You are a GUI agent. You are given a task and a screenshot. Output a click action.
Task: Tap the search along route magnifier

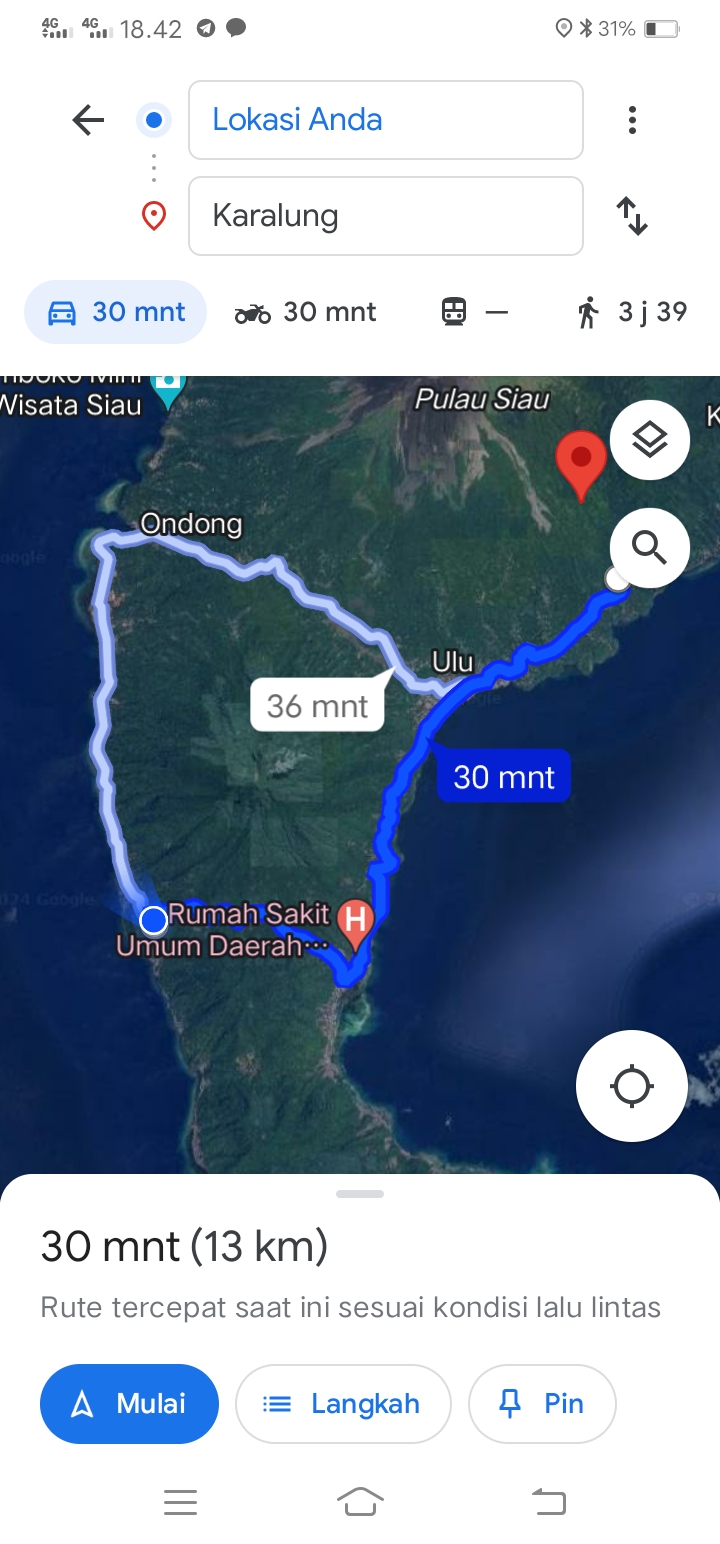(x=650, y=547)
